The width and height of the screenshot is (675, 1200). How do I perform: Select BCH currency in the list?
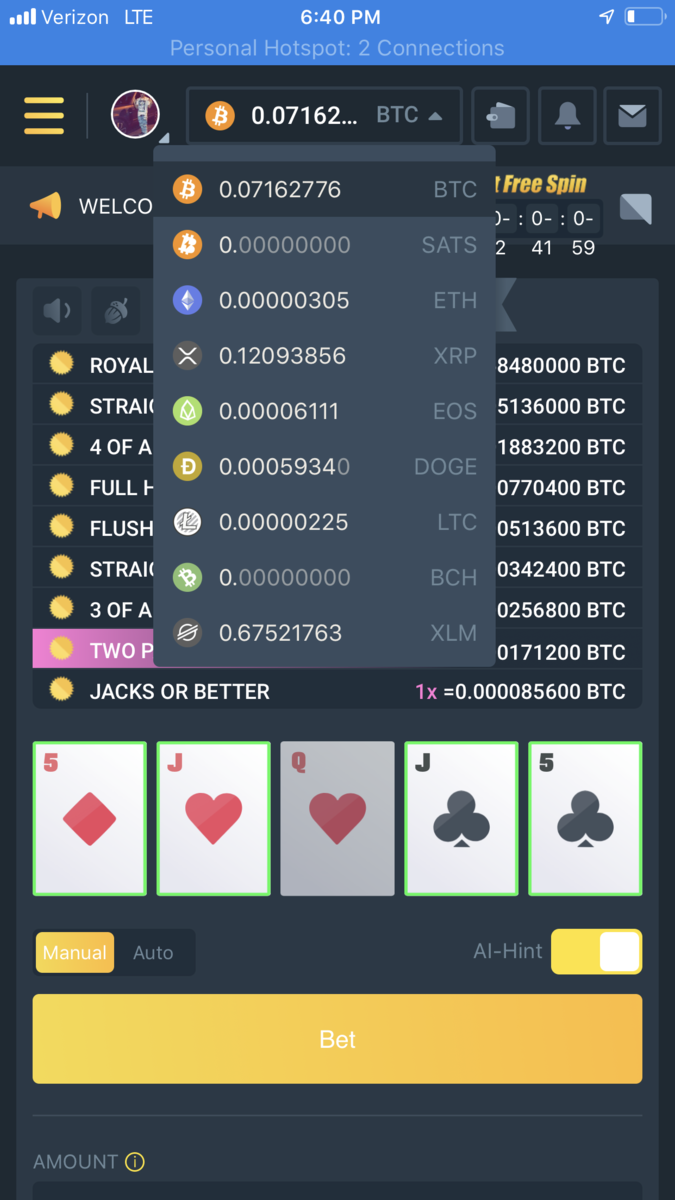point(324,577)
